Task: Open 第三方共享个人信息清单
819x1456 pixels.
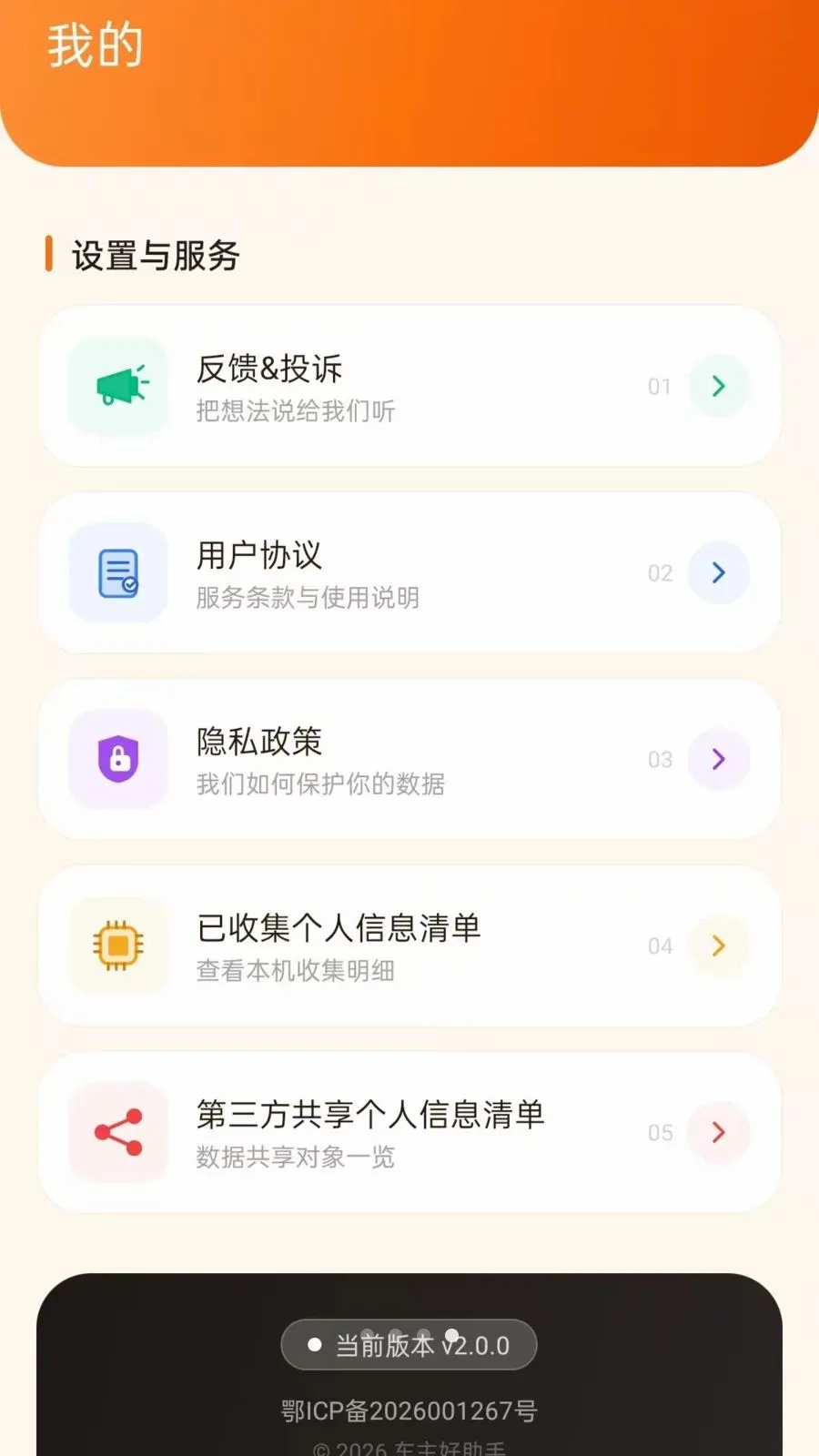Action: click(x=409, y=1132)
